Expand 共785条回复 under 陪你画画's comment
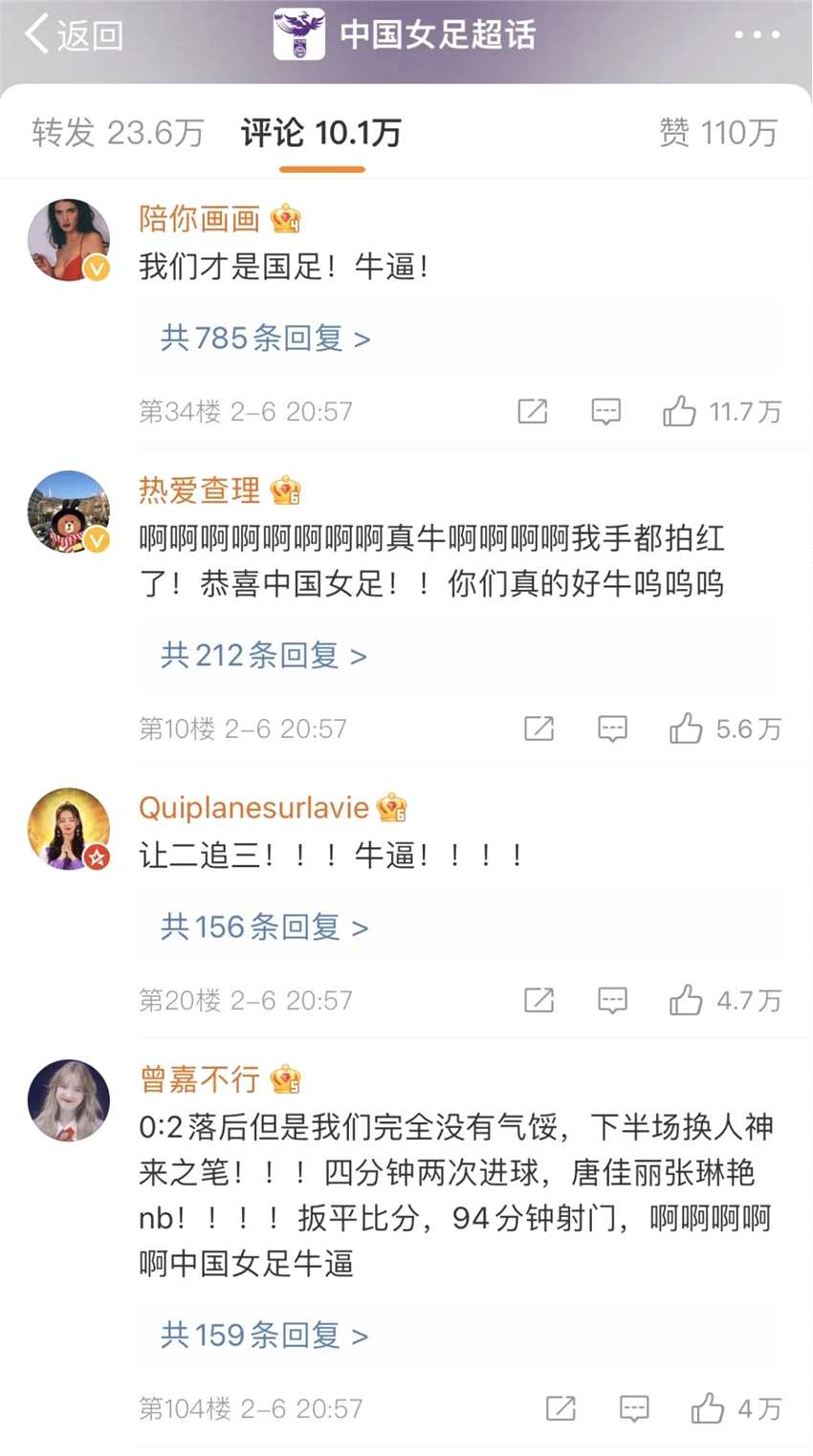 tap(265, 337)
